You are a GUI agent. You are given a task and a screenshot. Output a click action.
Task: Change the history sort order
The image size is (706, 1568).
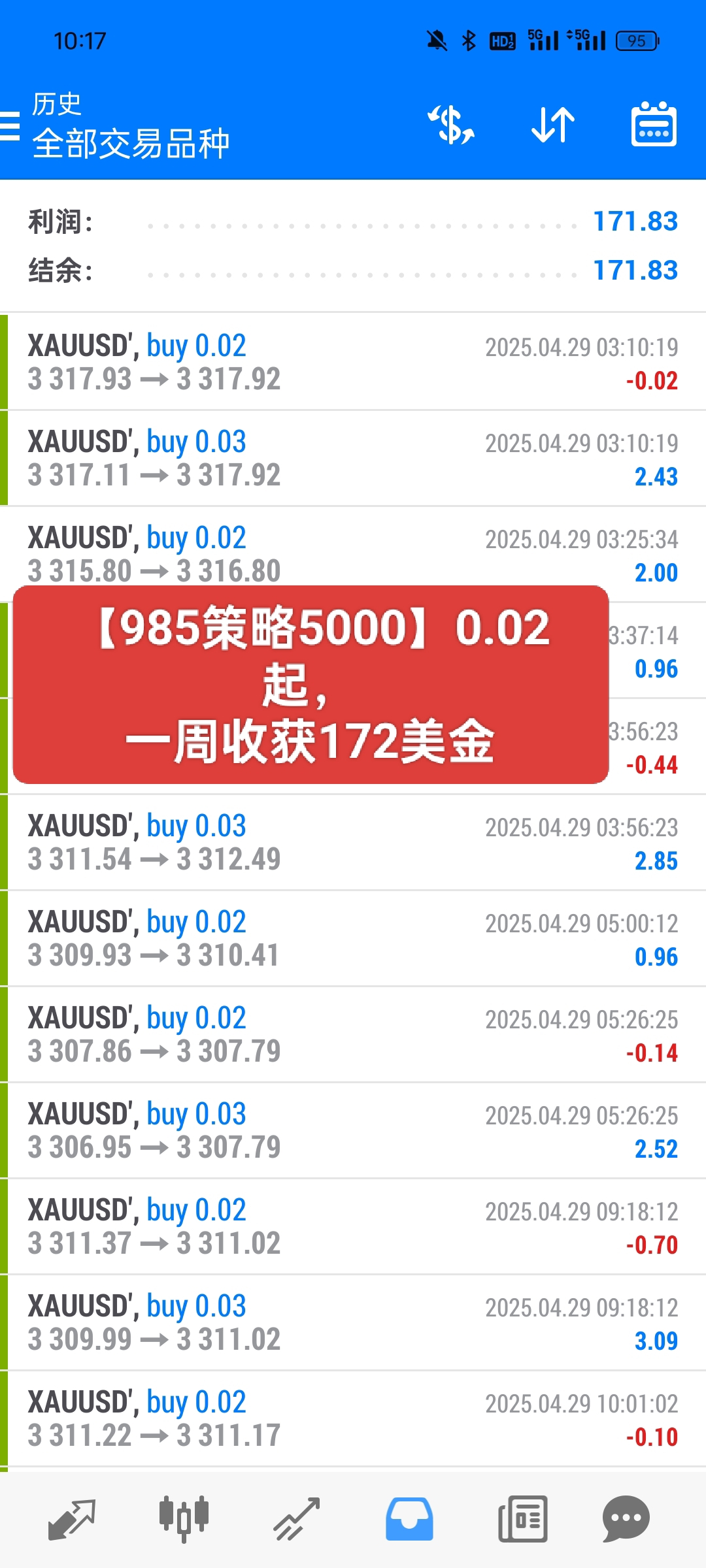(553, 125)
